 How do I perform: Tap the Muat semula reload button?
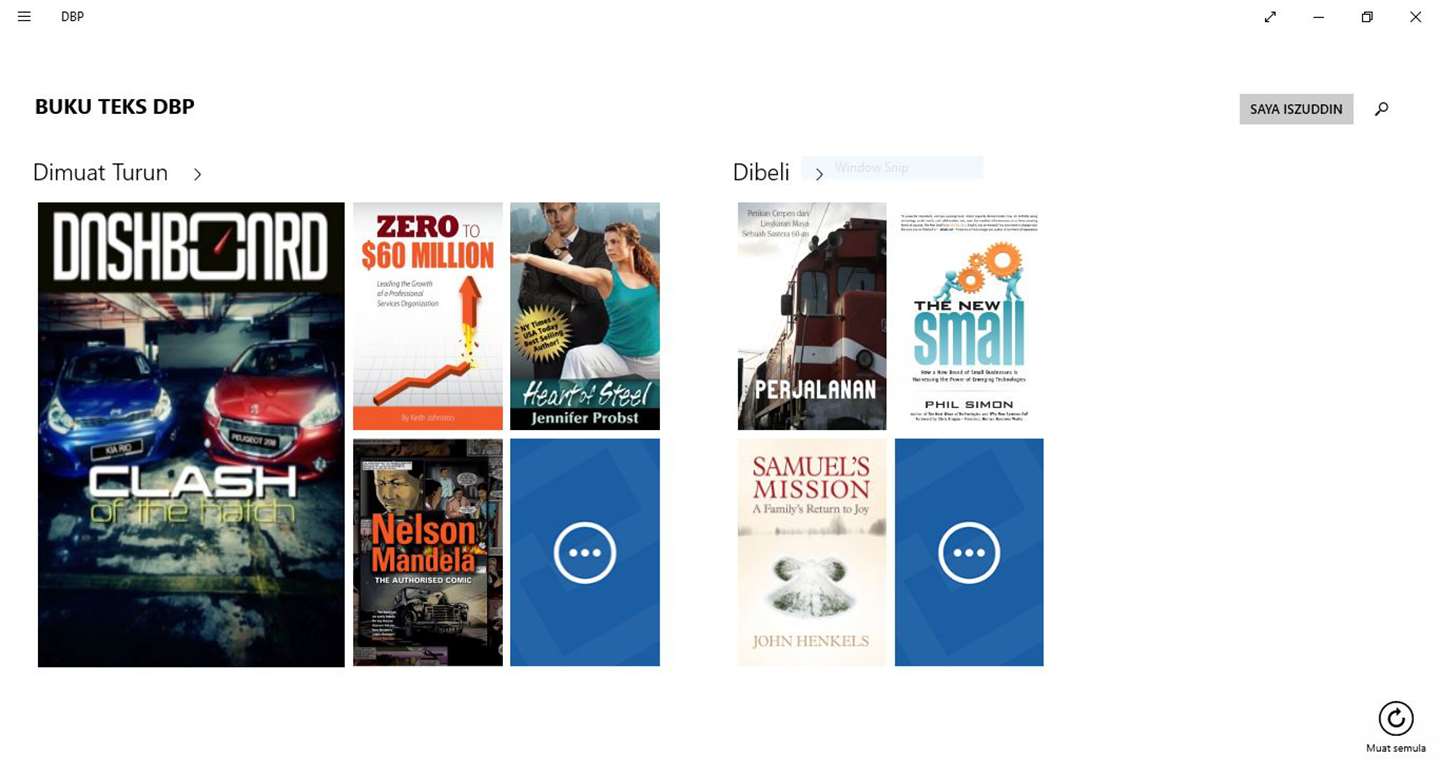(x=1395, y=719)
